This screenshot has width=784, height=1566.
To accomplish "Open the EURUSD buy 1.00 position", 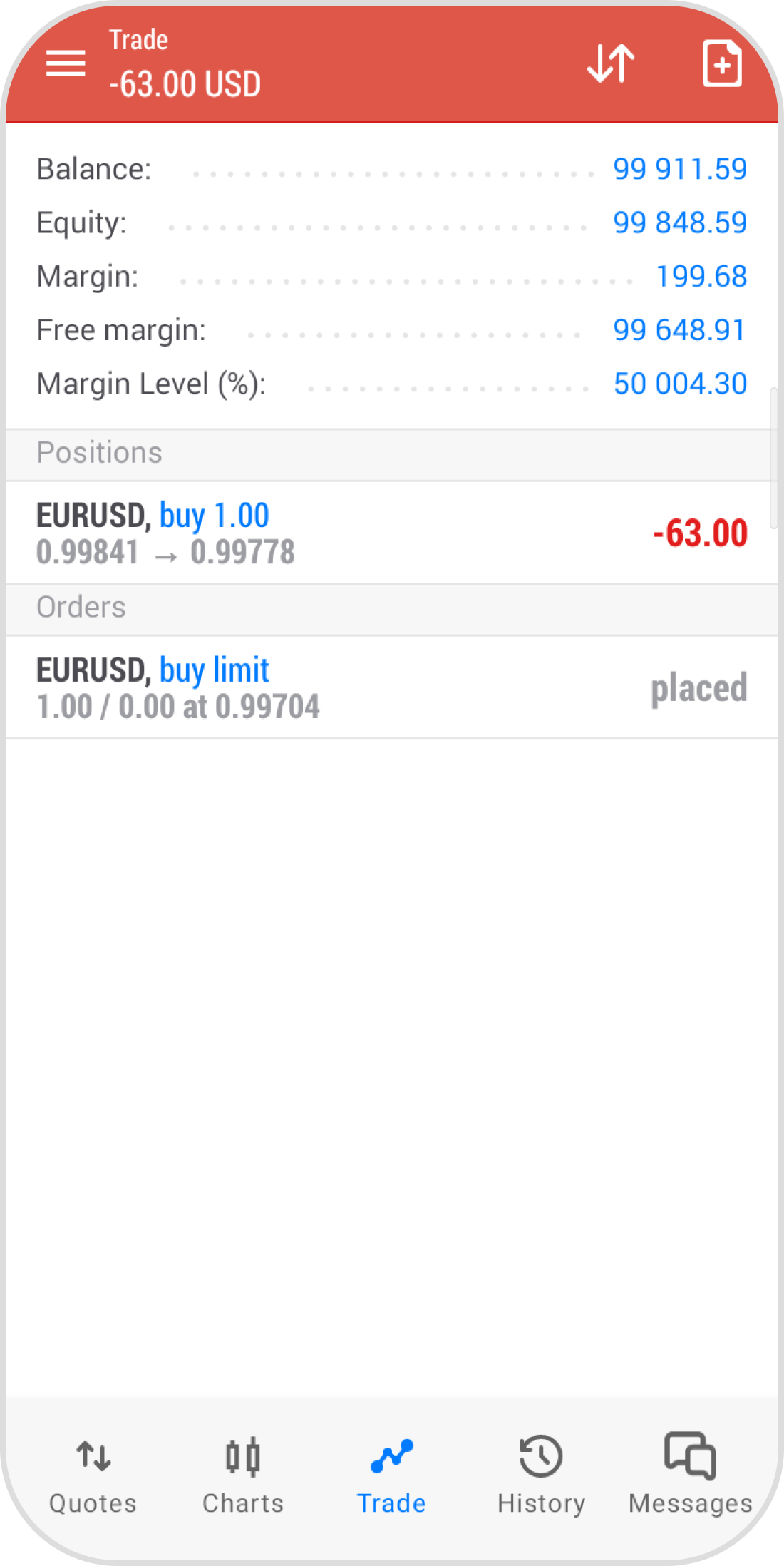I will 391,533.
